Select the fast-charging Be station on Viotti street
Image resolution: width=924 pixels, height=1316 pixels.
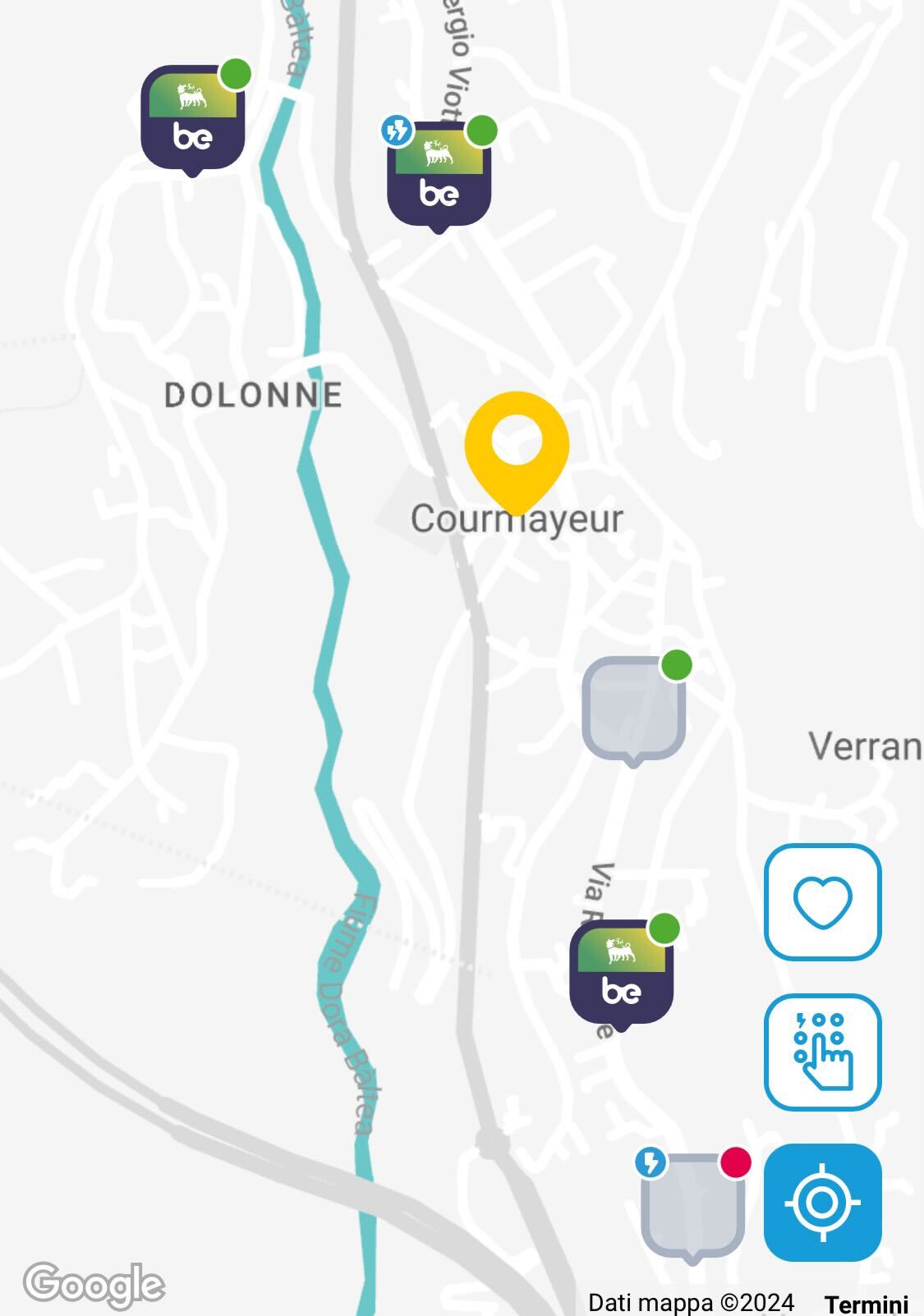[x=439, y=174]
